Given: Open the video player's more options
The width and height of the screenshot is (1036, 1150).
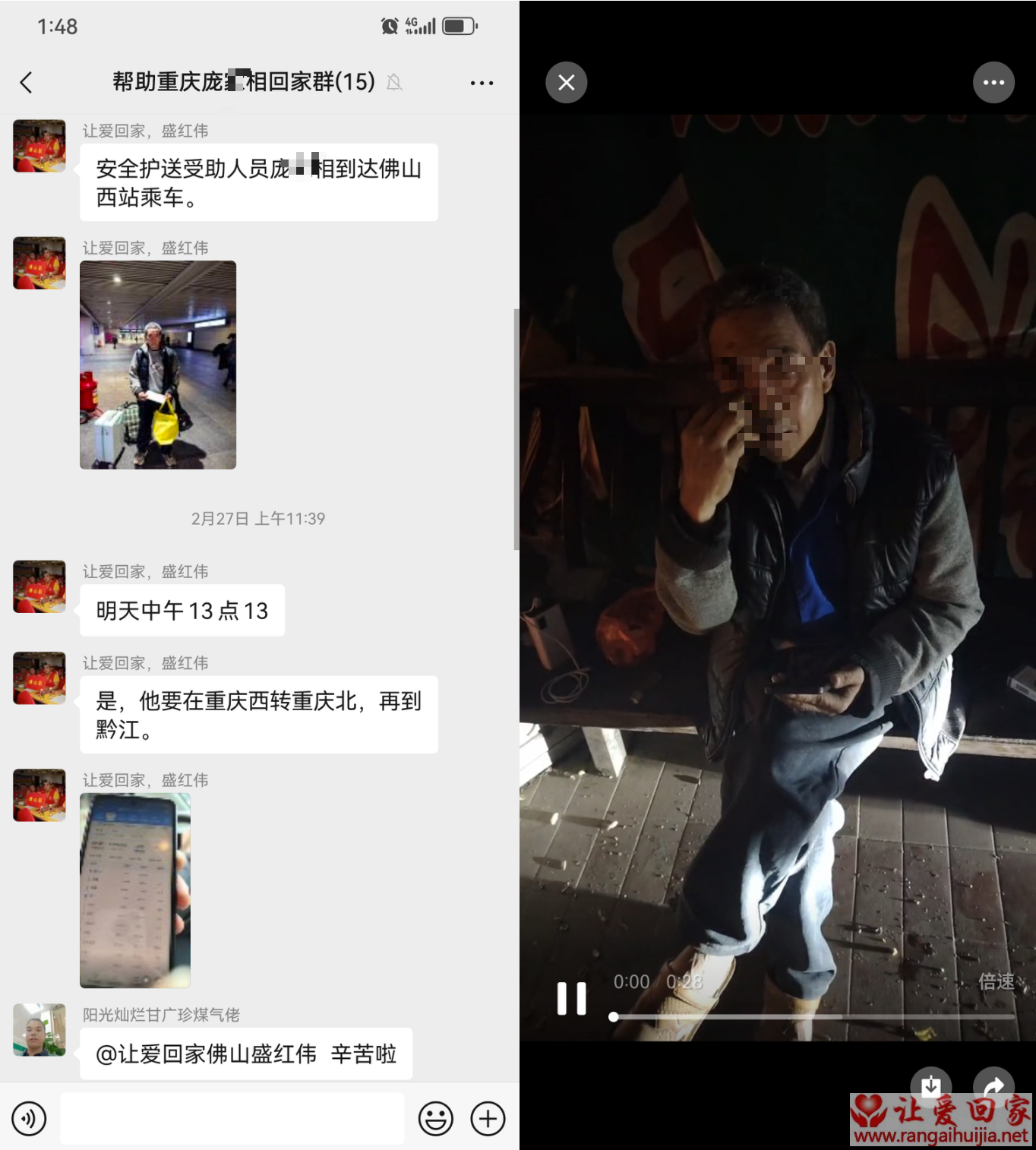Looking at the screenshot, I should 993,82.
